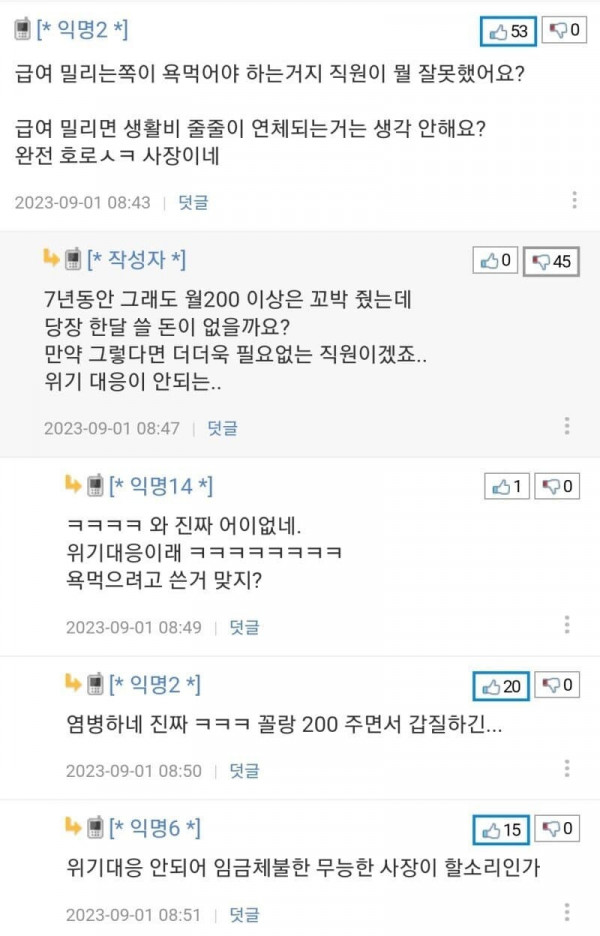Open overflow menu on 익명14's reply
This screenshot has height=936, width=600.
[x=567, y=626]
